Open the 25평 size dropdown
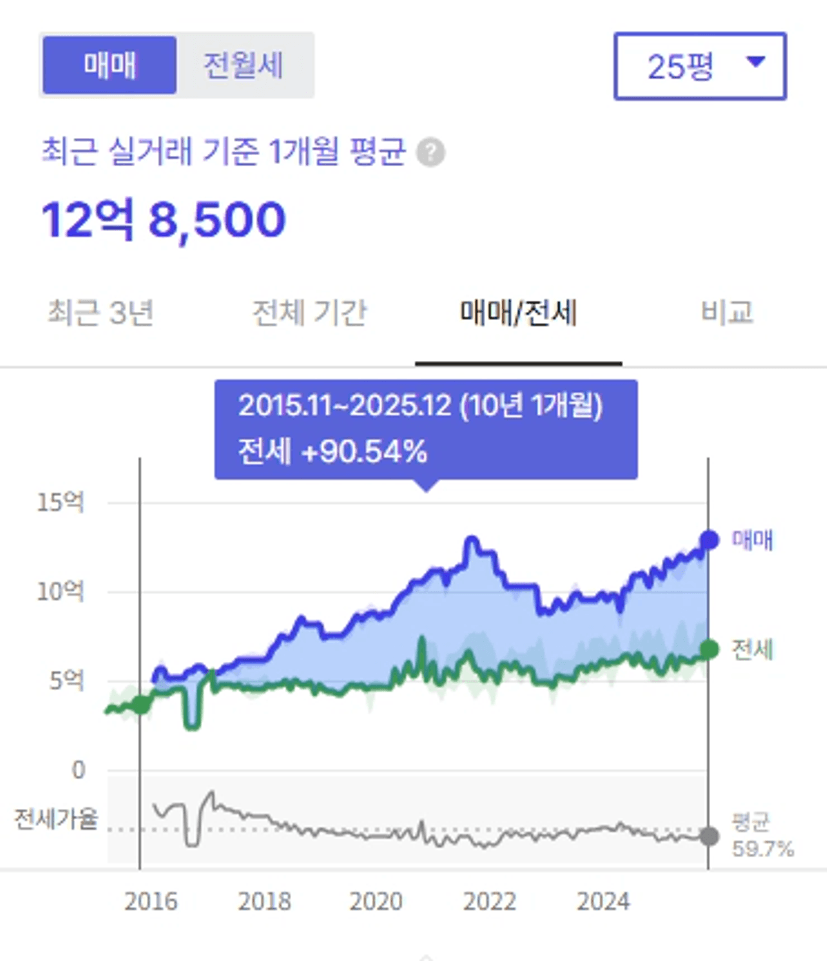Screen dimensions: 827x961 pyautogui.click(x=700, y=66)
